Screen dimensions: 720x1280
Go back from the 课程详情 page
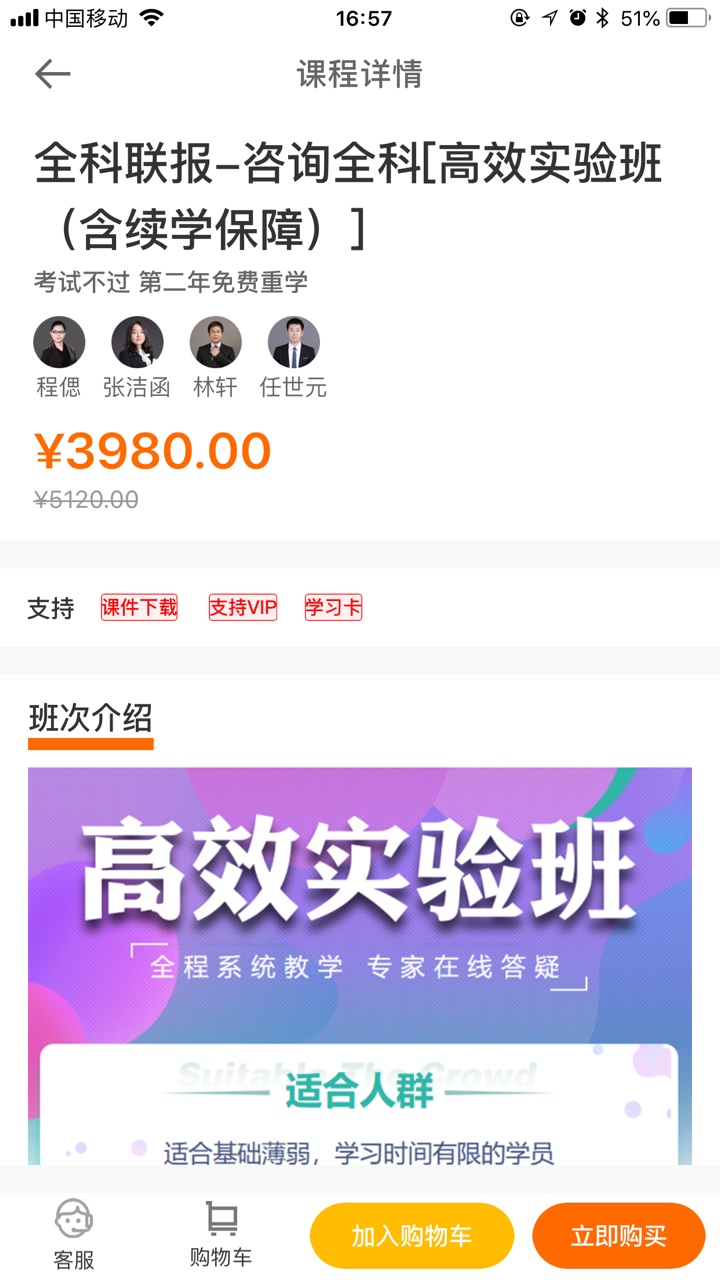tap(52, 74)
